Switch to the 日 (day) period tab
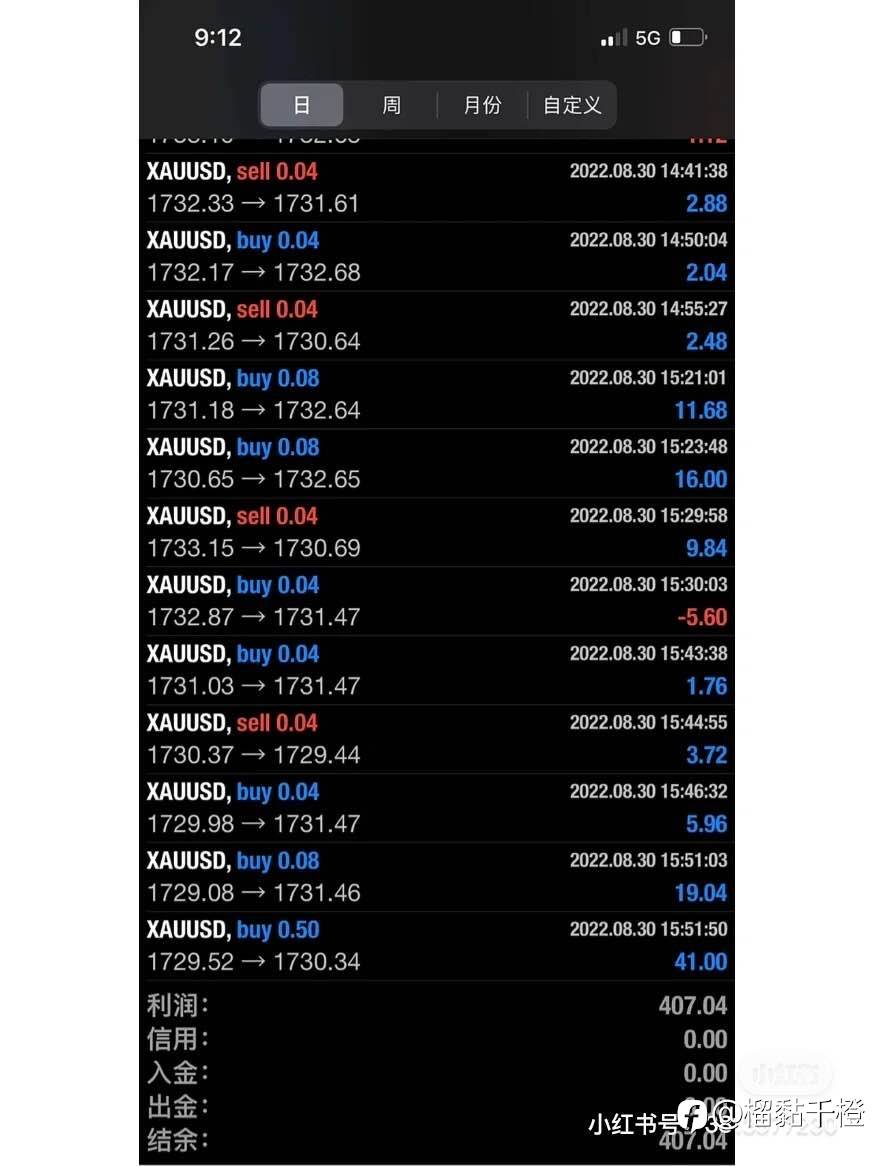 coord(302,105)
